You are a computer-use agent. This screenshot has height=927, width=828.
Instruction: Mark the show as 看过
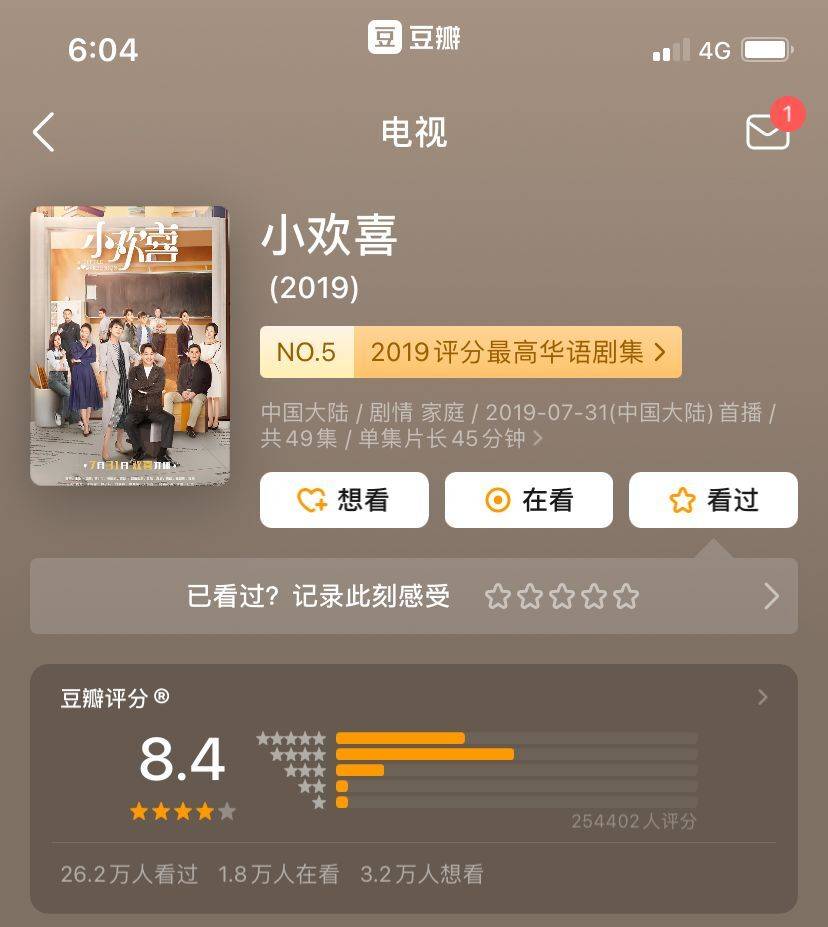(713, 500)
